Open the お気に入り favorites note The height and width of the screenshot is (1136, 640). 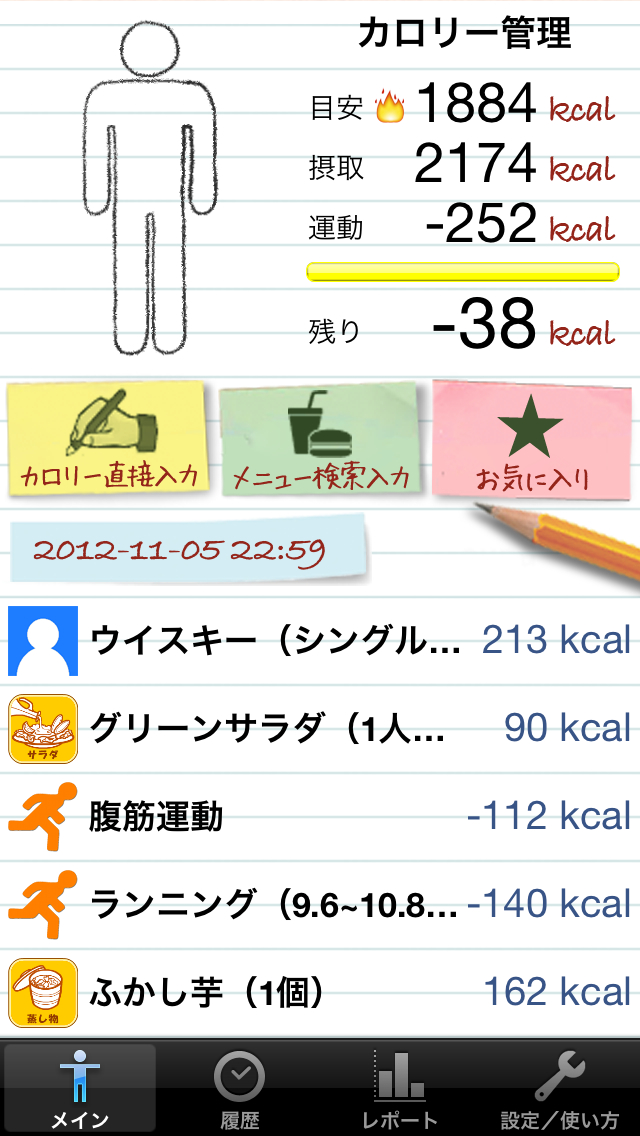coord(531,440)
